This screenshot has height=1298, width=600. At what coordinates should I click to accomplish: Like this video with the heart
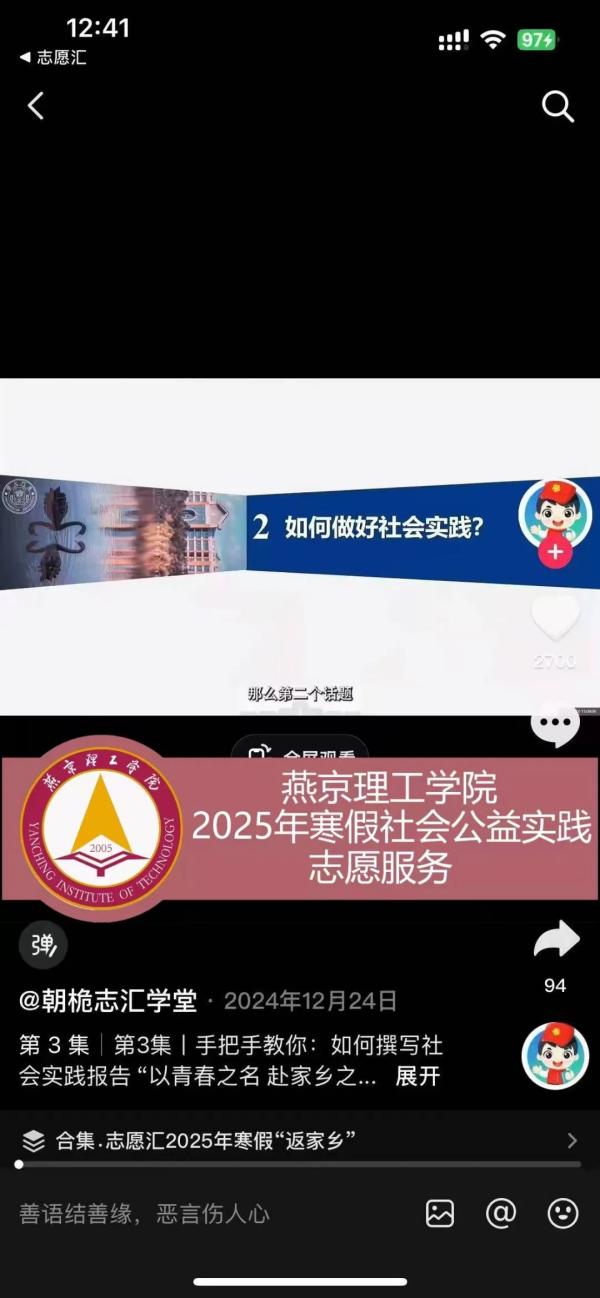(555, 618)
